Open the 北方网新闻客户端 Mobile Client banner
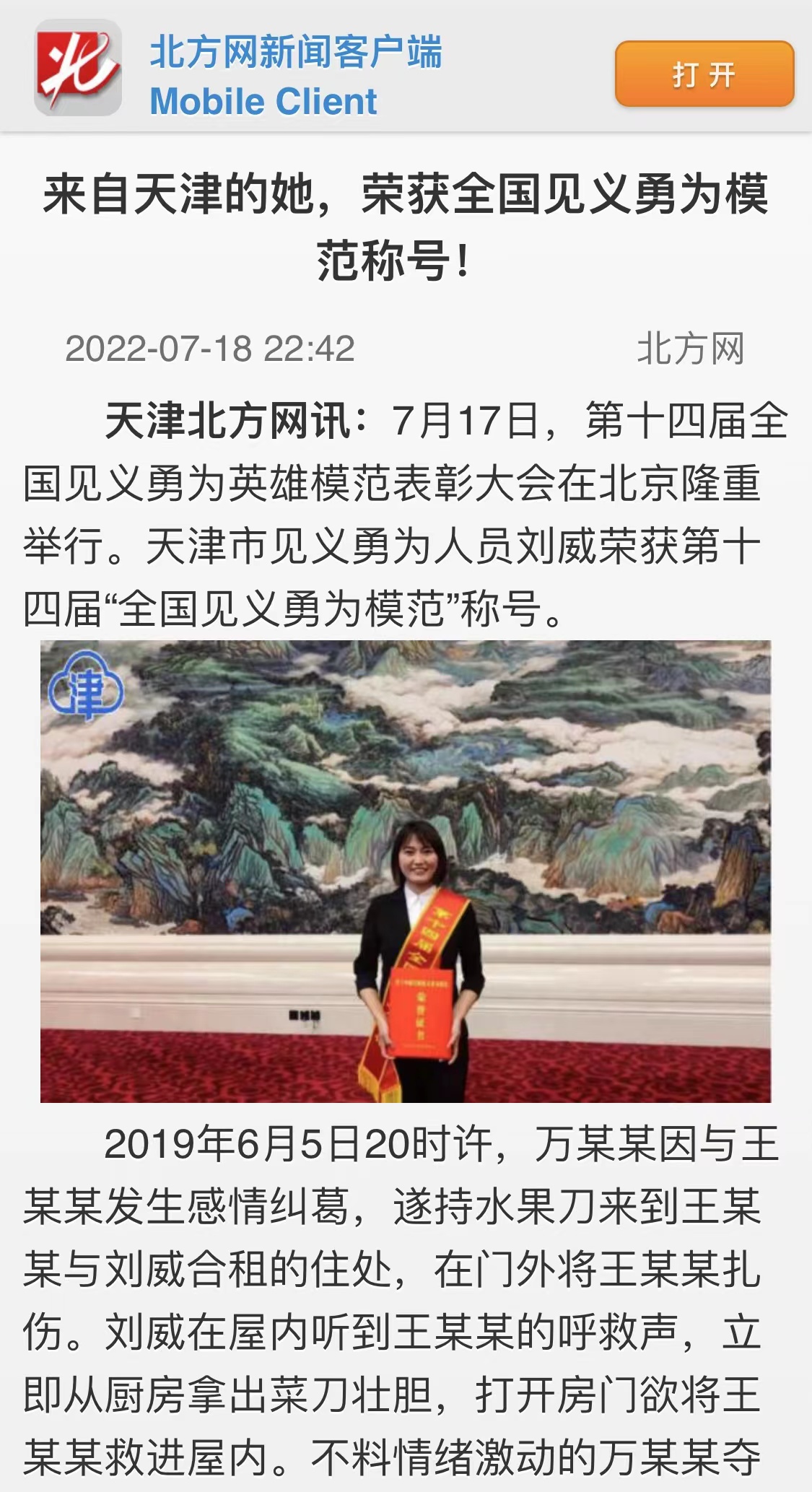The width and height of the screenshot is (812, 1492). pyautogui.click(x=295, y=75)
